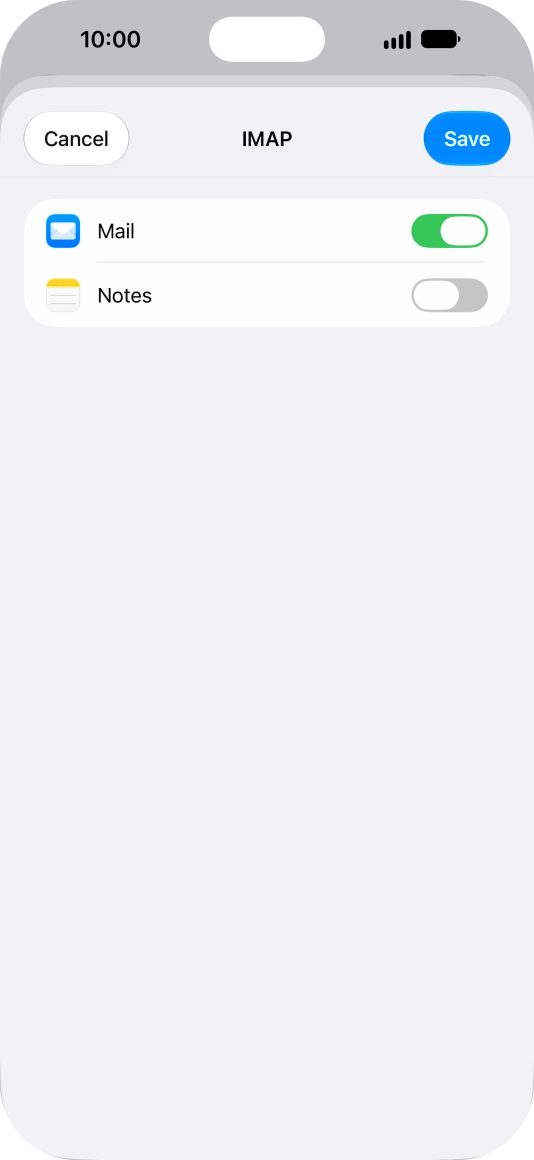Screen dimensions: 534x1160
Task: Enable Notes syncing
Action: point(449,295)
